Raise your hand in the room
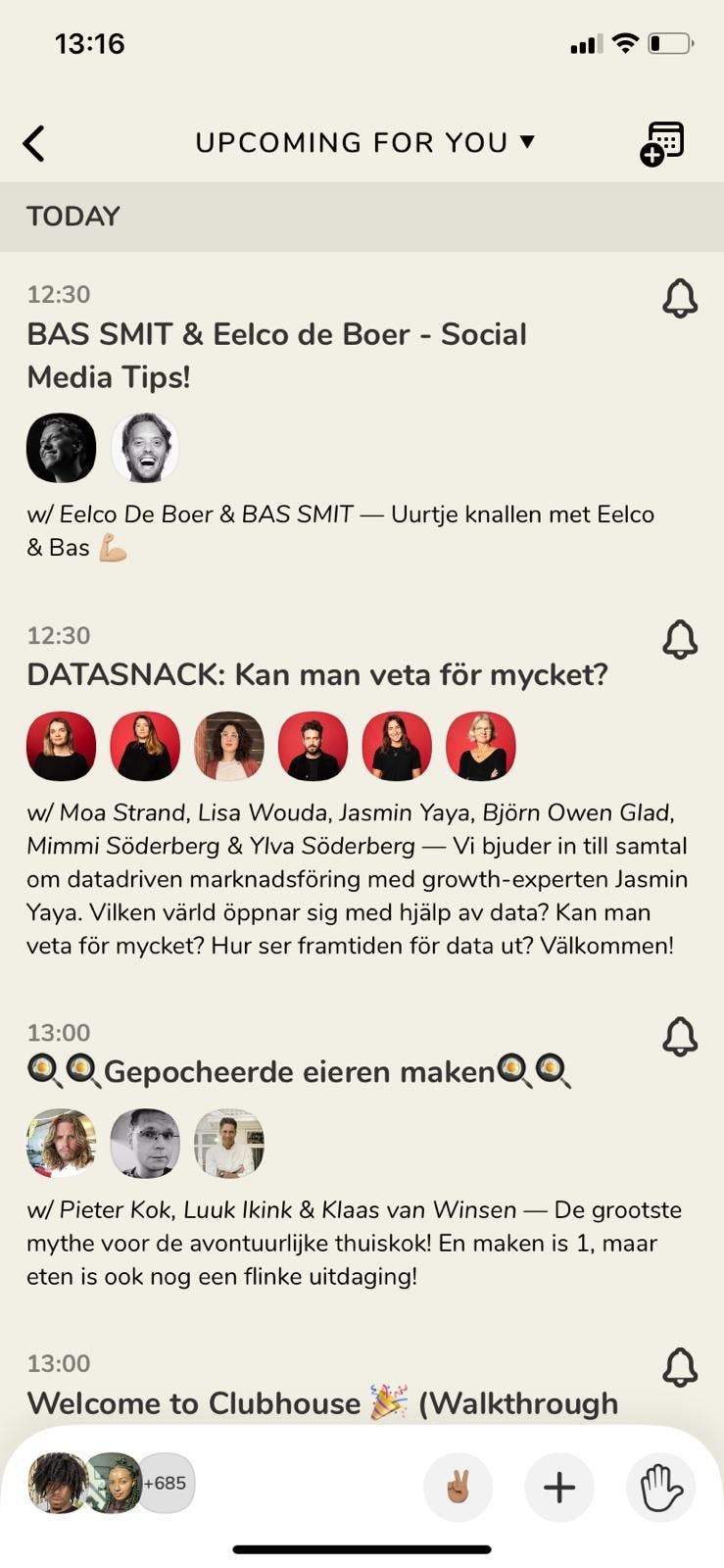This screenshot has width=724, height=1568. pyautogui.click(x=660, y=1488)
